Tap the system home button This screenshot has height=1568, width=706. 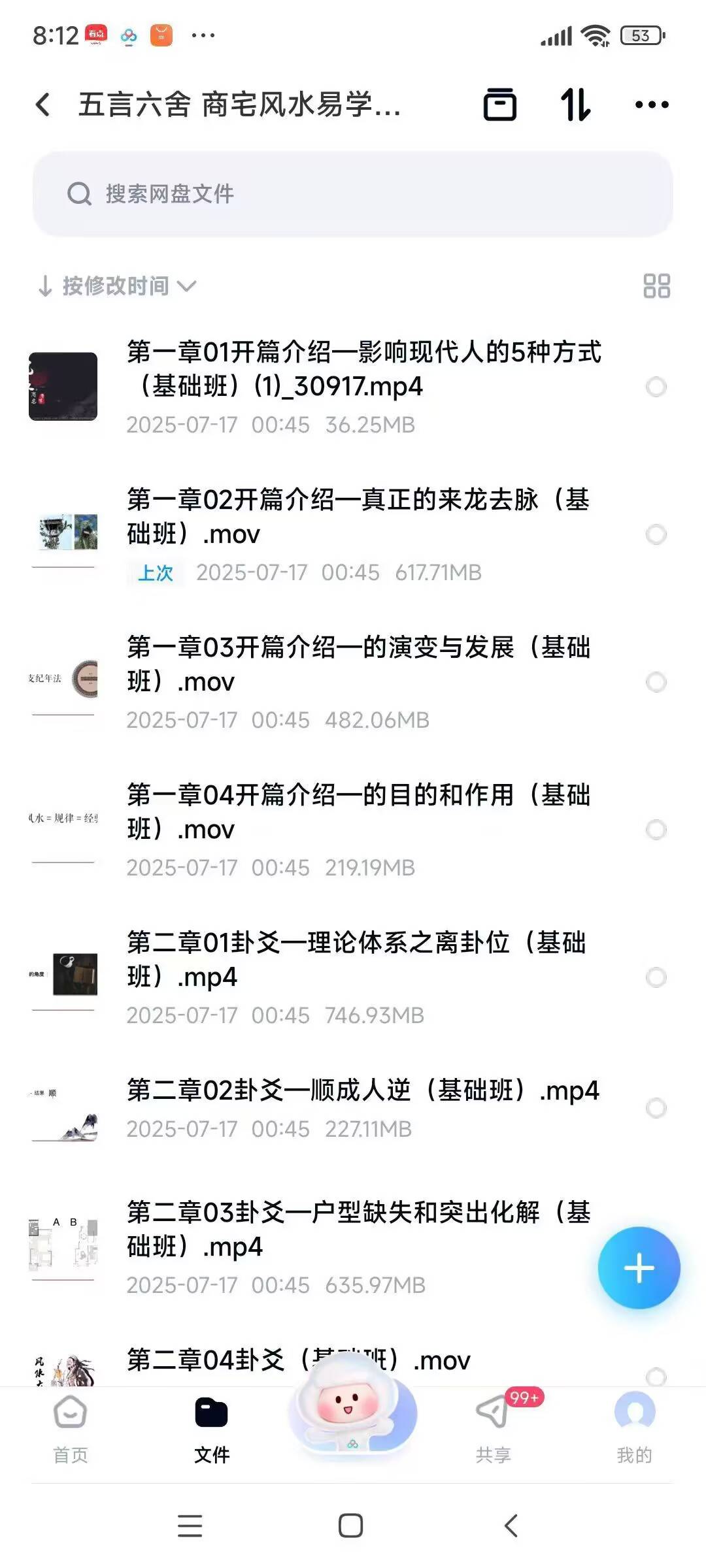(351, 1526)
